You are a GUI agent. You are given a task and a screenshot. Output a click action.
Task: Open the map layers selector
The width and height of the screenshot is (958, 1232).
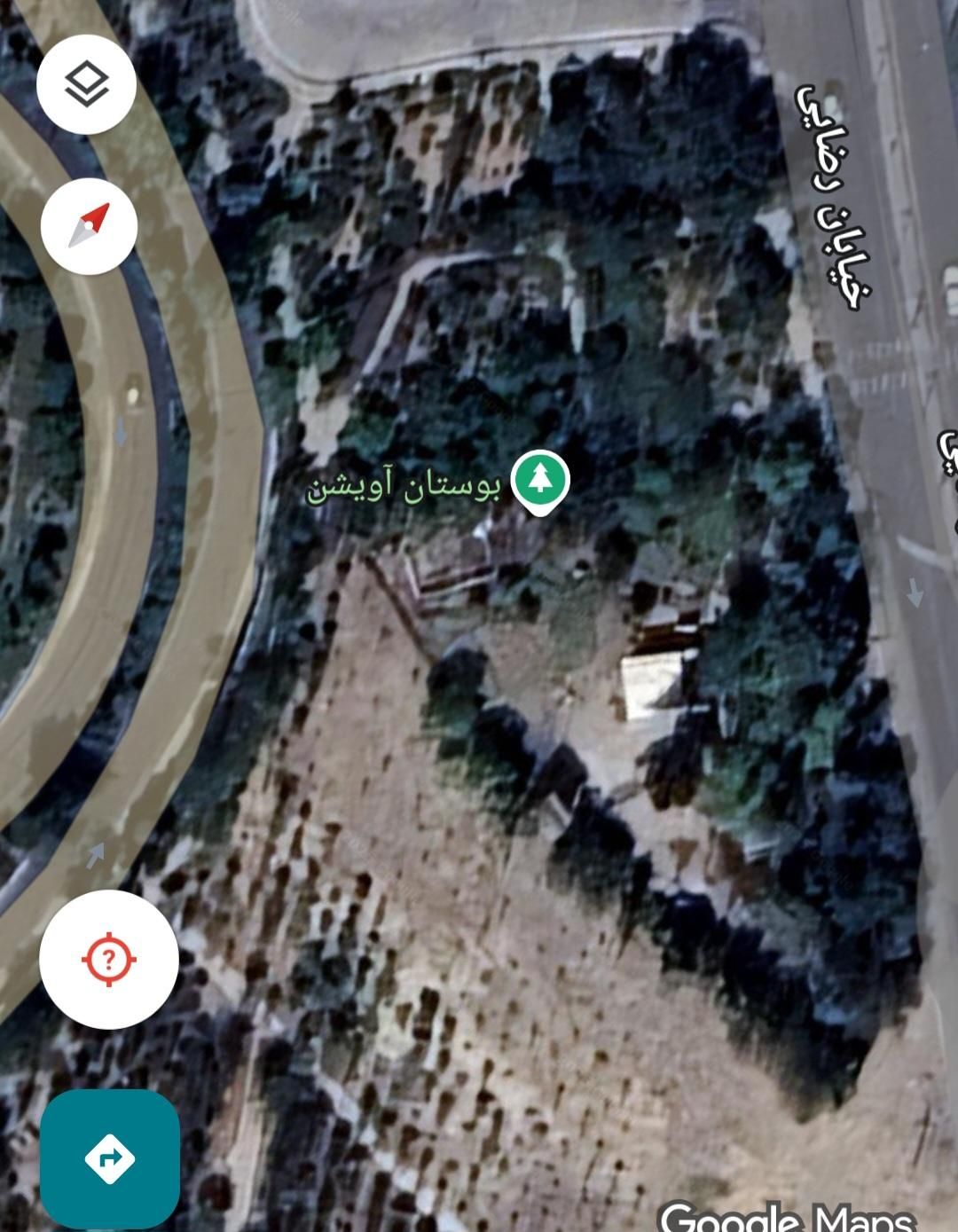(86, 84)
